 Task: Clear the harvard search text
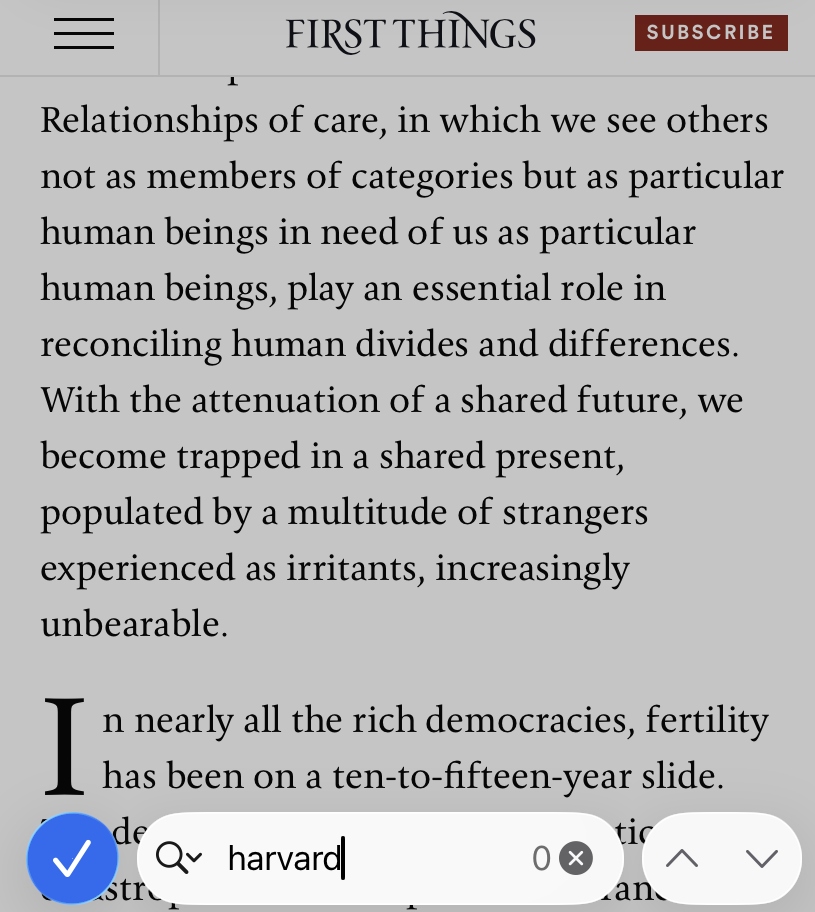coord(576,858)
